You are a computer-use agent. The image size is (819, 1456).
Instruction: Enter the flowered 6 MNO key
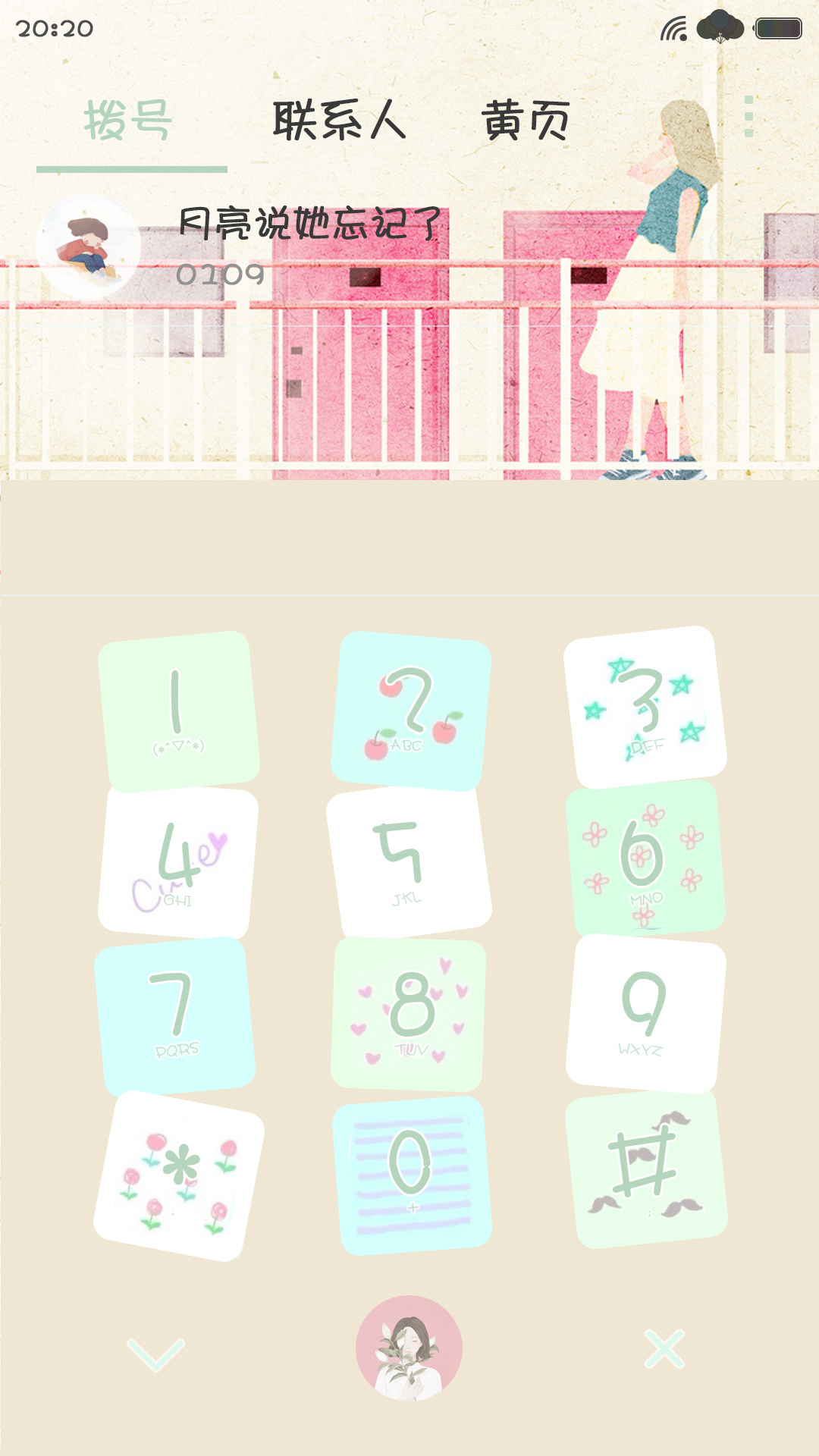pyautogui.click(x=645, y=859)
